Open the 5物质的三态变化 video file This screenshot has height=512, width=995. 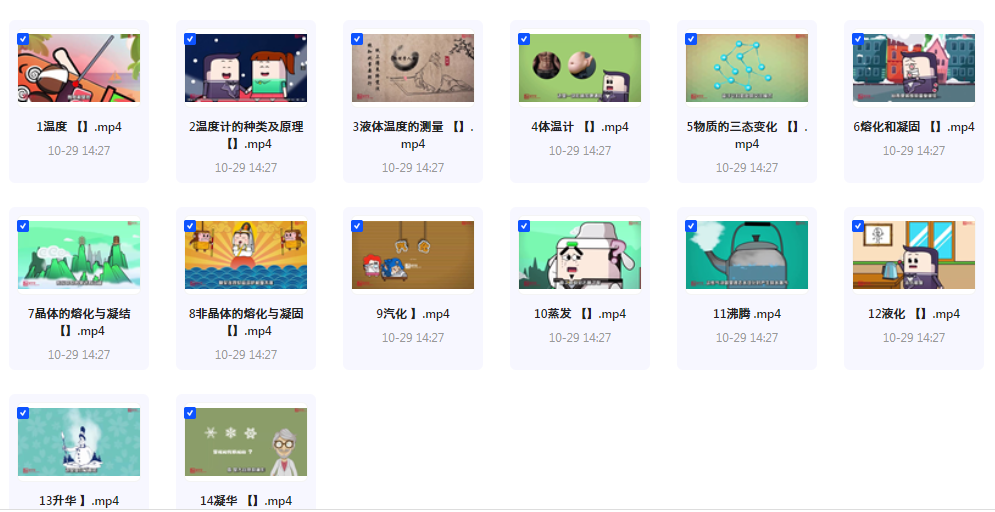click(x=747, y=68)
